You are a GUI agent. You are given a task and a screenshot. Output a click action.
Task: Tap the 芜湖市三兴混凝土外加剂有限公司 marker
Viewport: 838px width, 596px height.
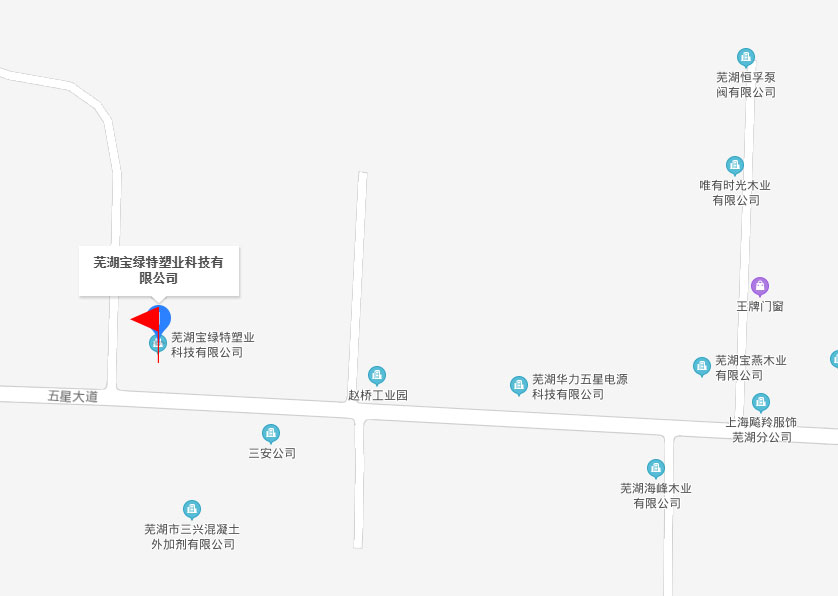192,510
